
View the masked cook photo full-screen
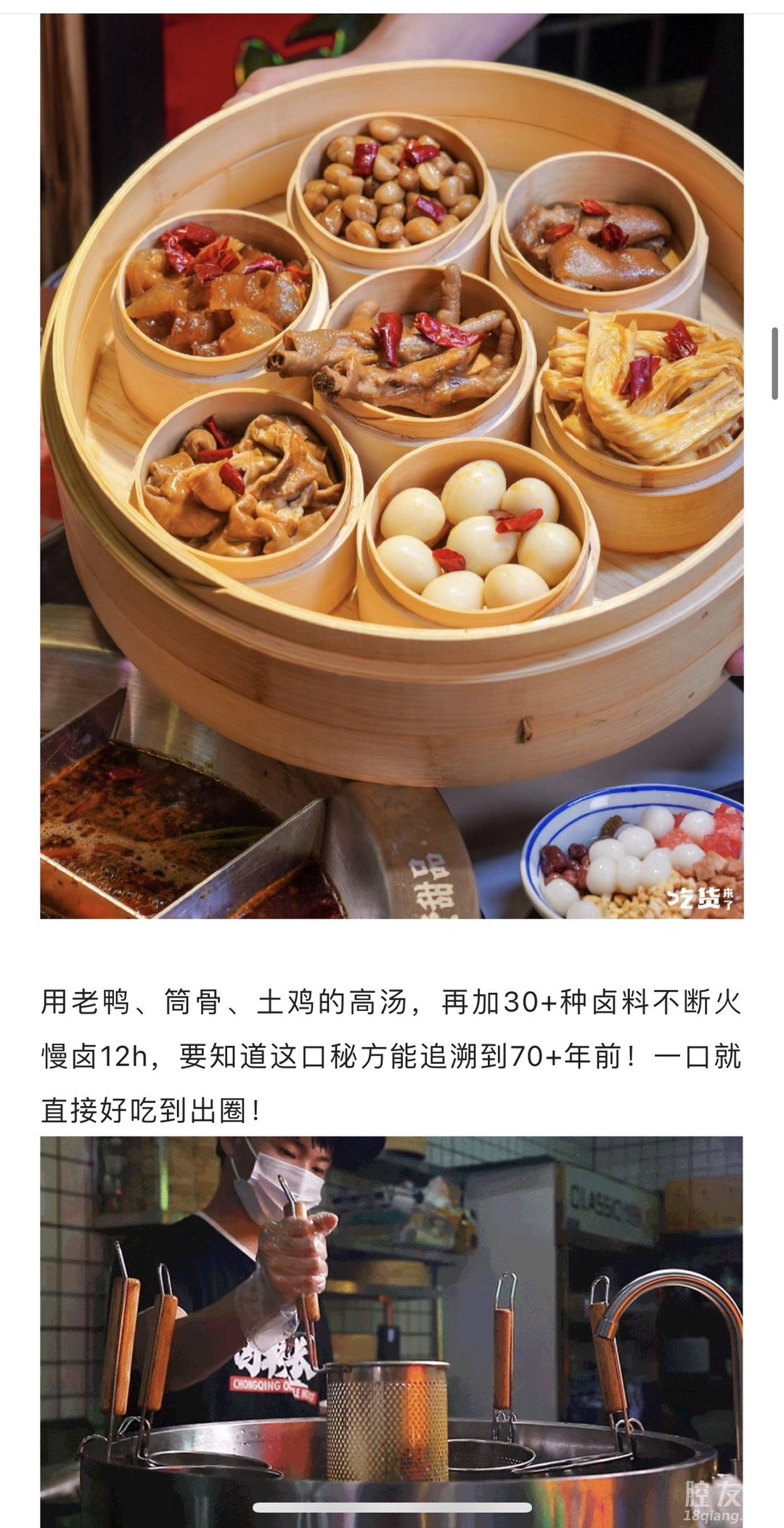[392, 1329]
